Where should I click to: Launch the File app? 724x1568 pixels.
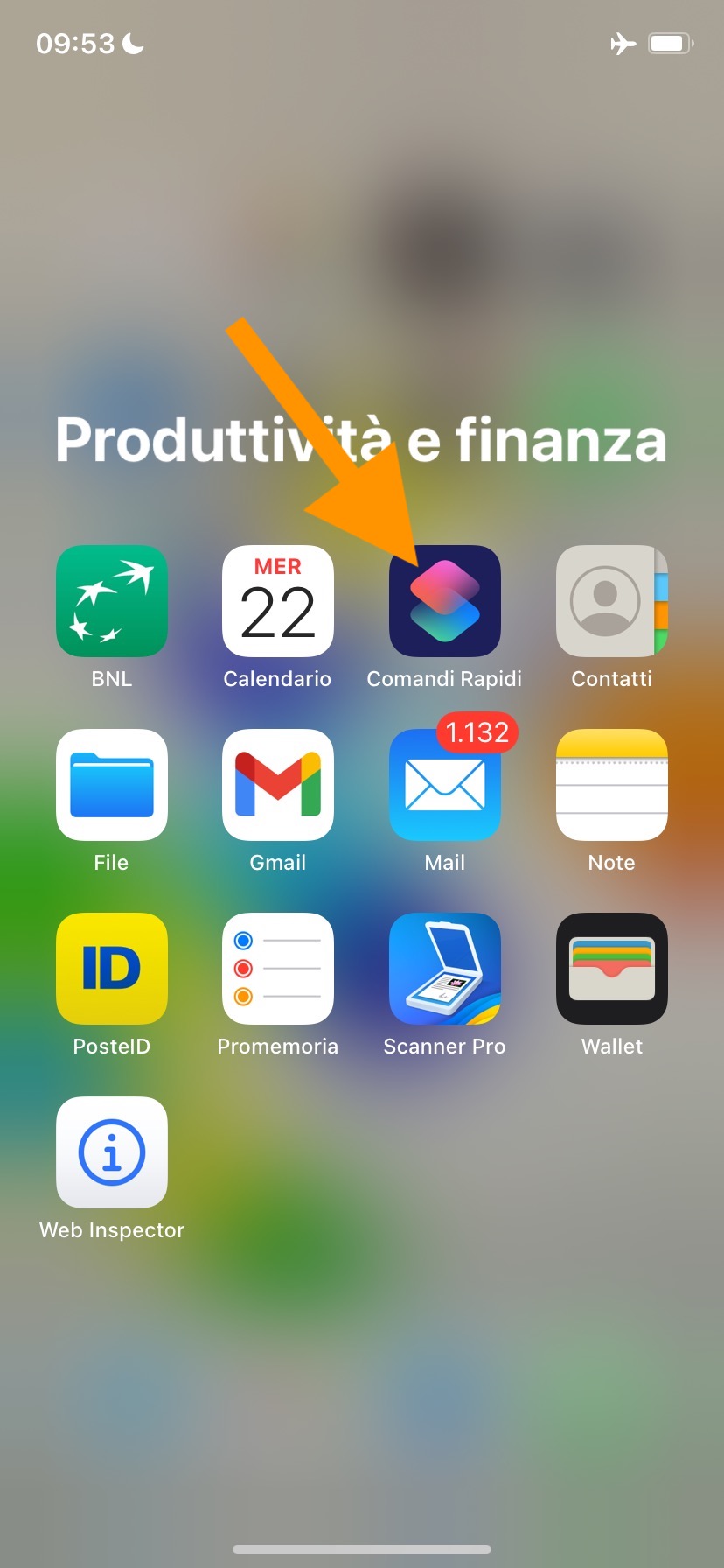(112, 785)
